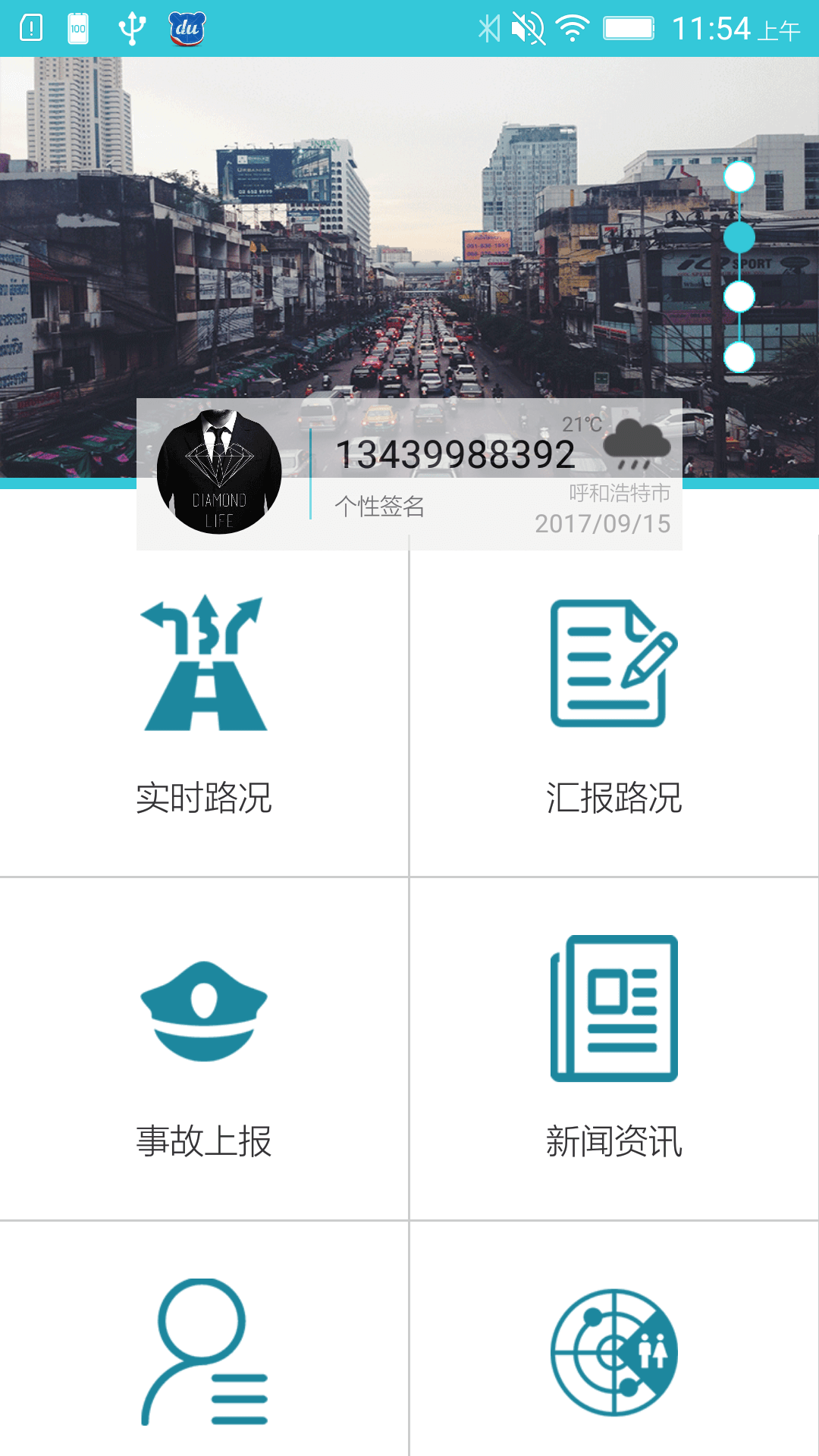This screenshot has width=819, height=1456.
Task: Click the Diamond Life profile avatar
Action: coord(220,470)
